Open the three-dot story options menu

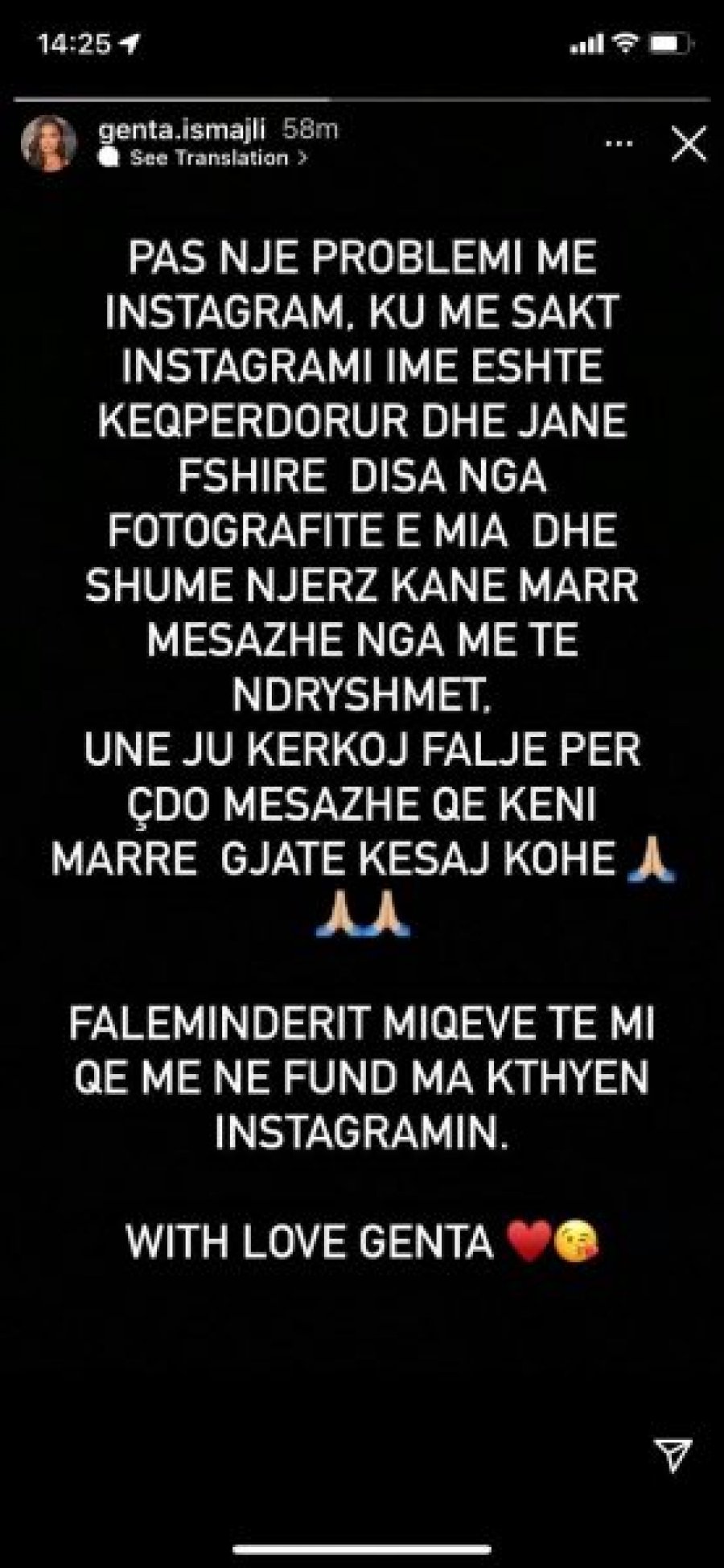click(619, 144)
